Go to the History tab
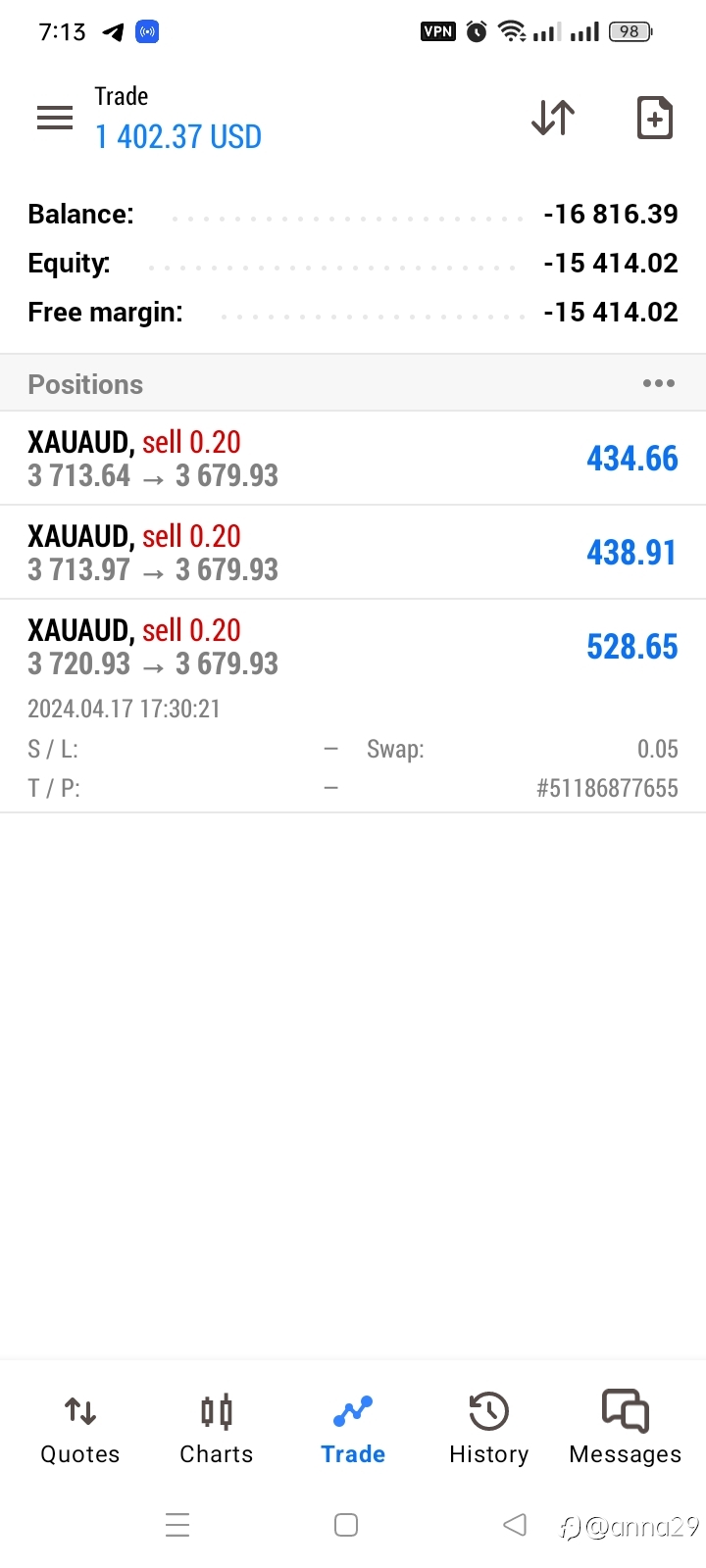 pyautogui.click(x=489, y=1430)
